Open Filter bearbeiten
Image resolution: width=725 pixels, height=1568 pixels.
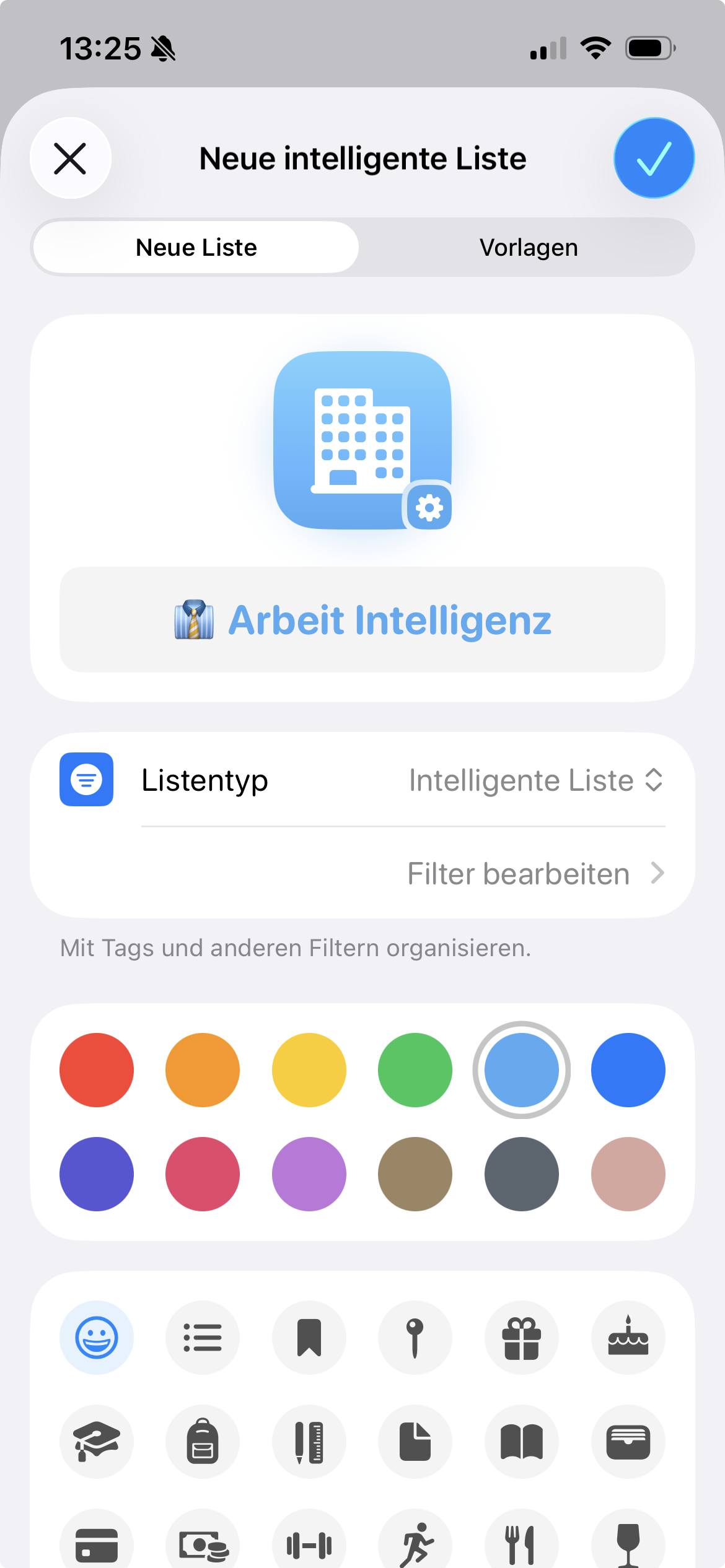535,874
